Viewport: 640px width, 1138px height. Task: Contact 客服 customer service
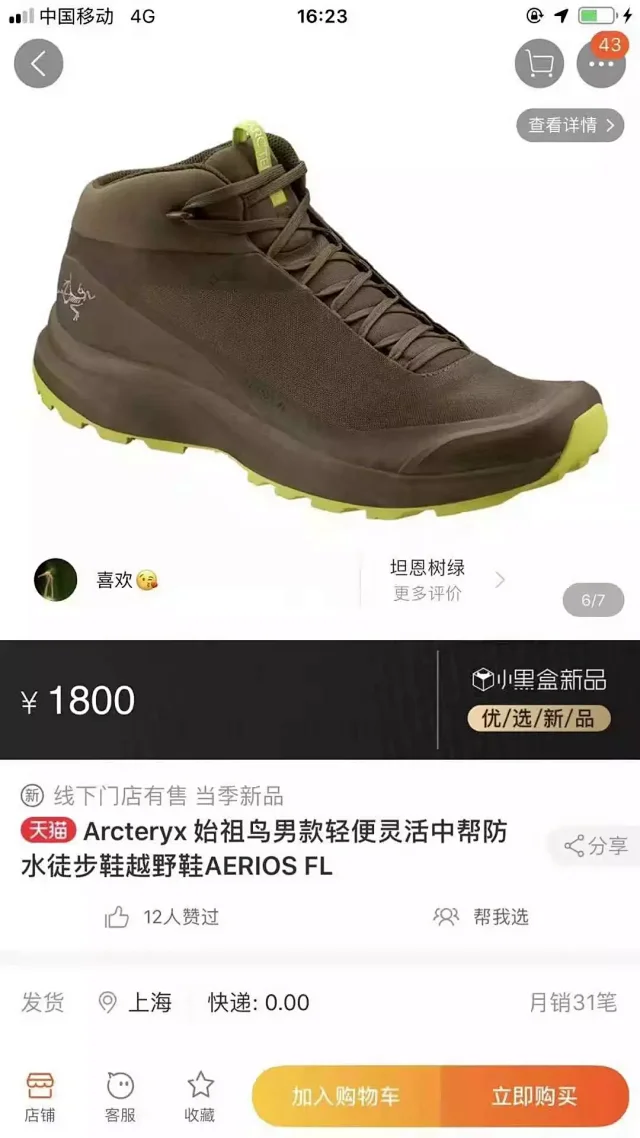coord(120,1096)
